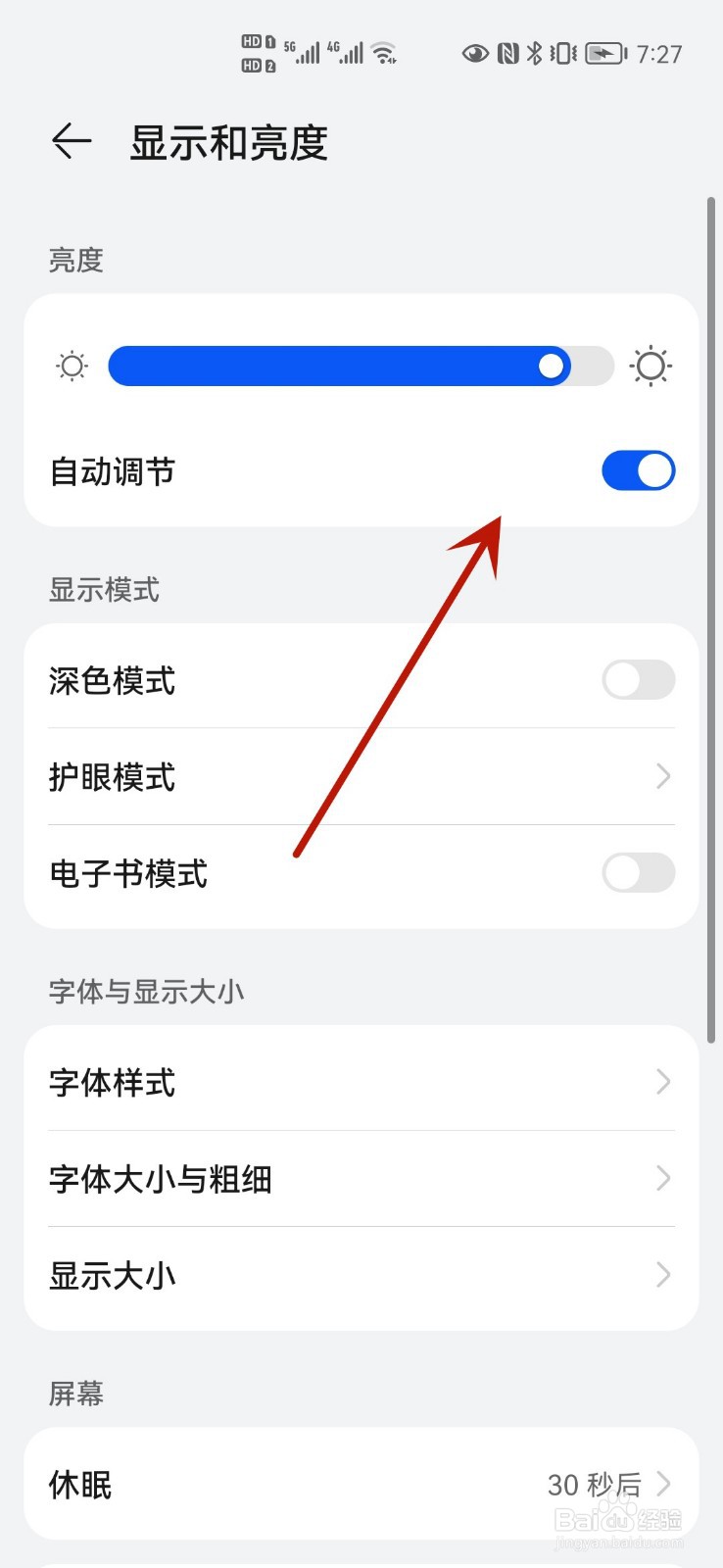723x1568 pixels.
Task: Tap the small sun icon for minimum brightness
Action: pos(70,366)
